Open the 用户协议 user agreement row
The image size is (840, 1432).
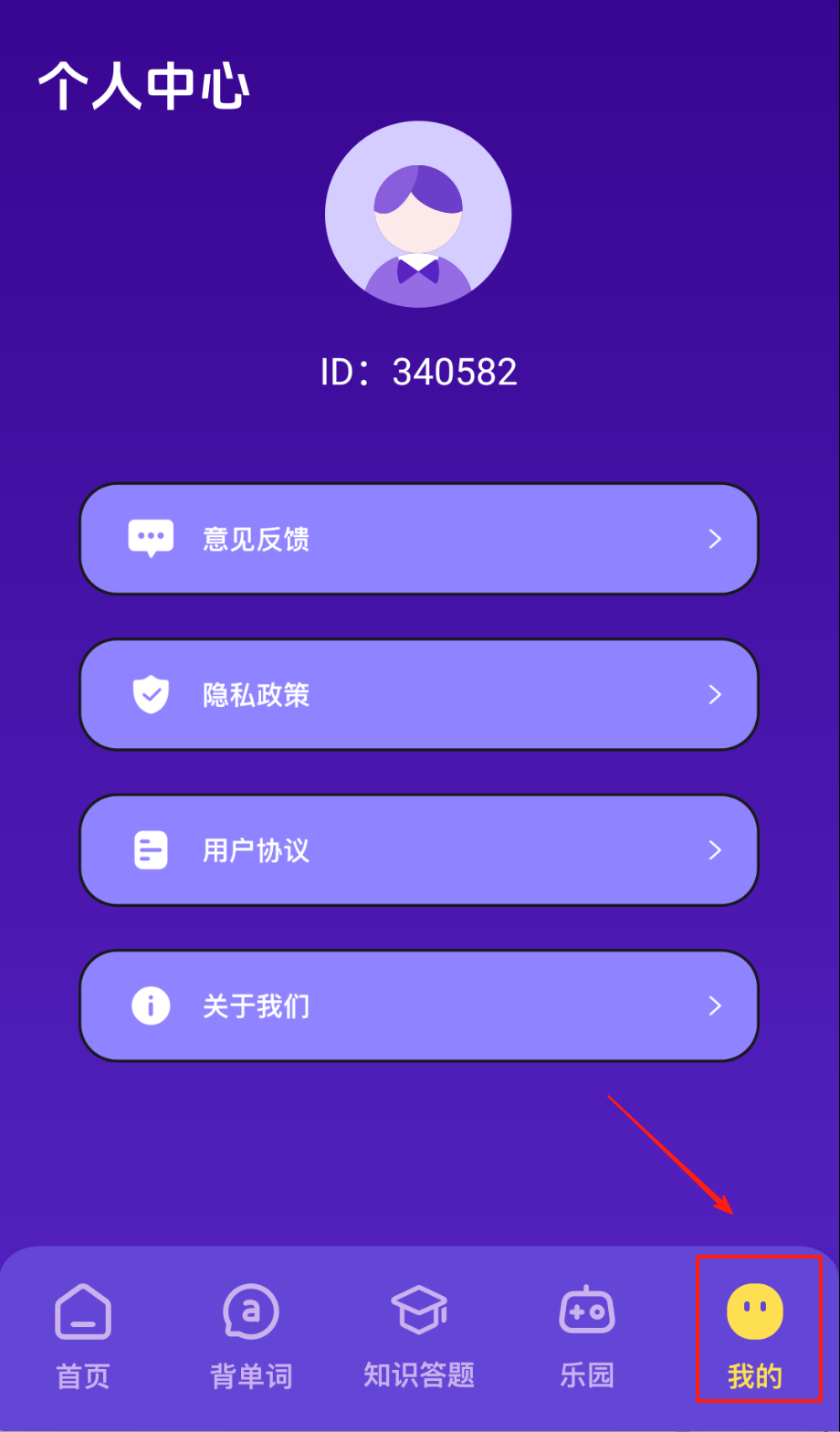[419, 850]
